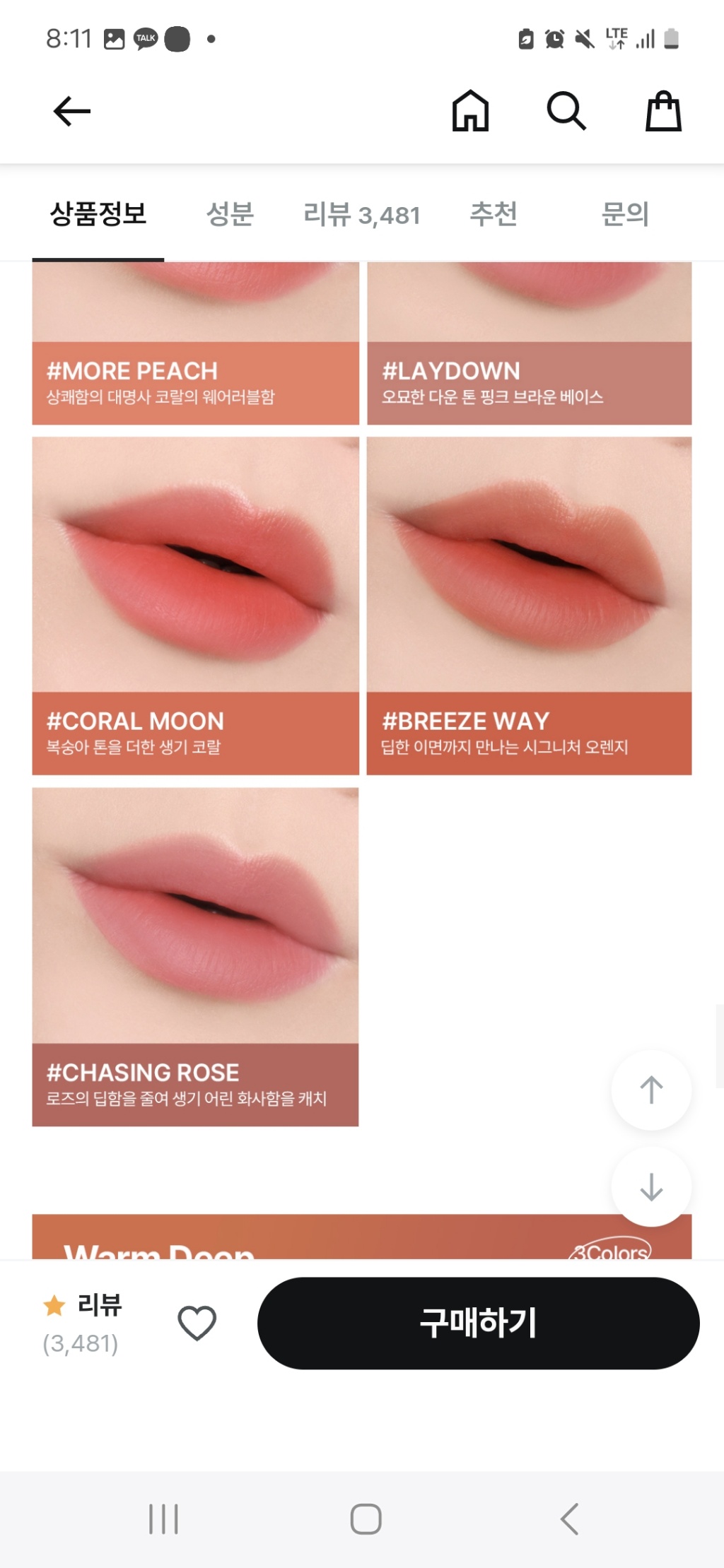This screenshot has width=724, height=1568.
Task: Open the home icon in the top bar
Action: 470,111
